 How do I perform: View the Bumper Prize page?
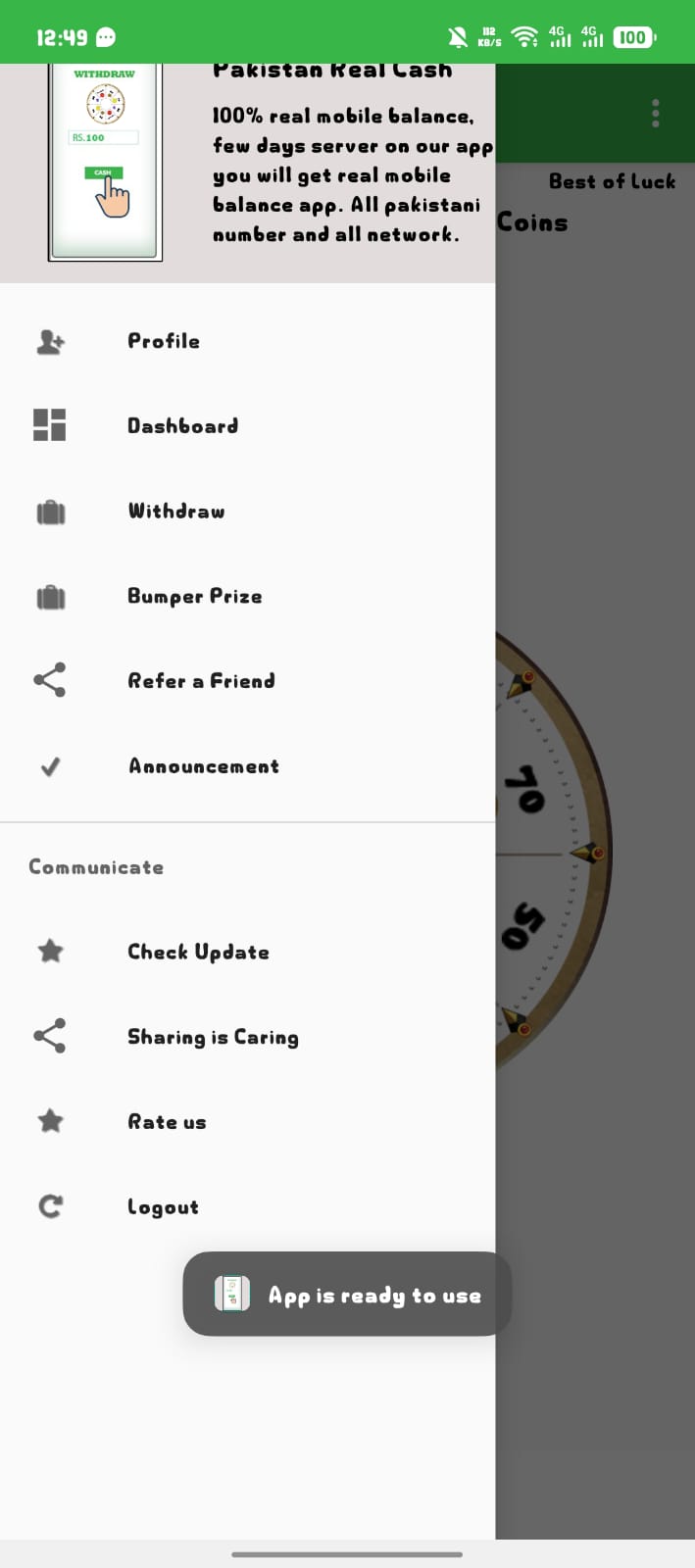(194, 596)
